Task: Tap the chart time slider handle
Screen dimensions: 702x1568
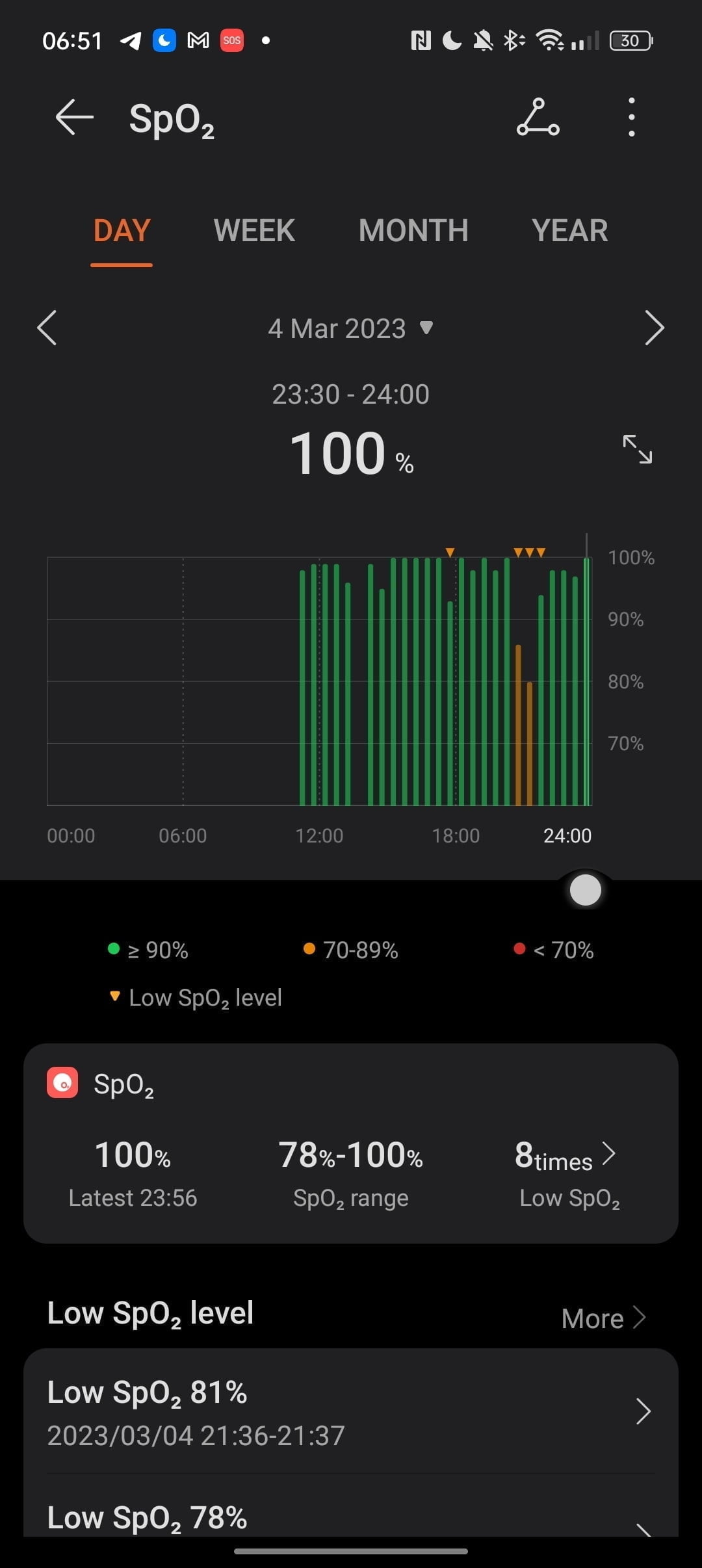Action: [x=585, y=890]
